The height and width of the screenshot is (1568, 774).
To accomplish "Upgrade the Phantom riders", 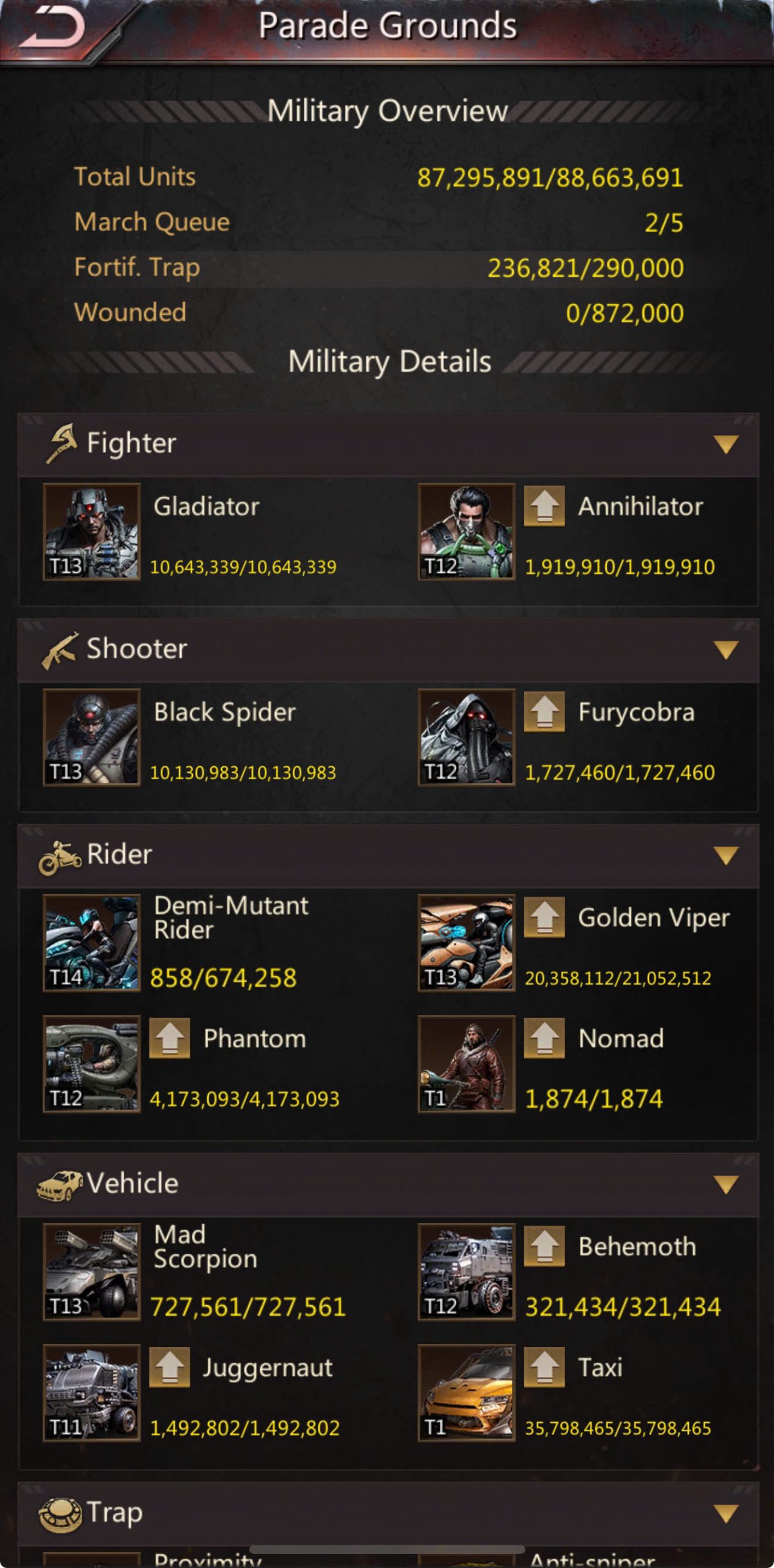I will click(x=170, y=1038).
